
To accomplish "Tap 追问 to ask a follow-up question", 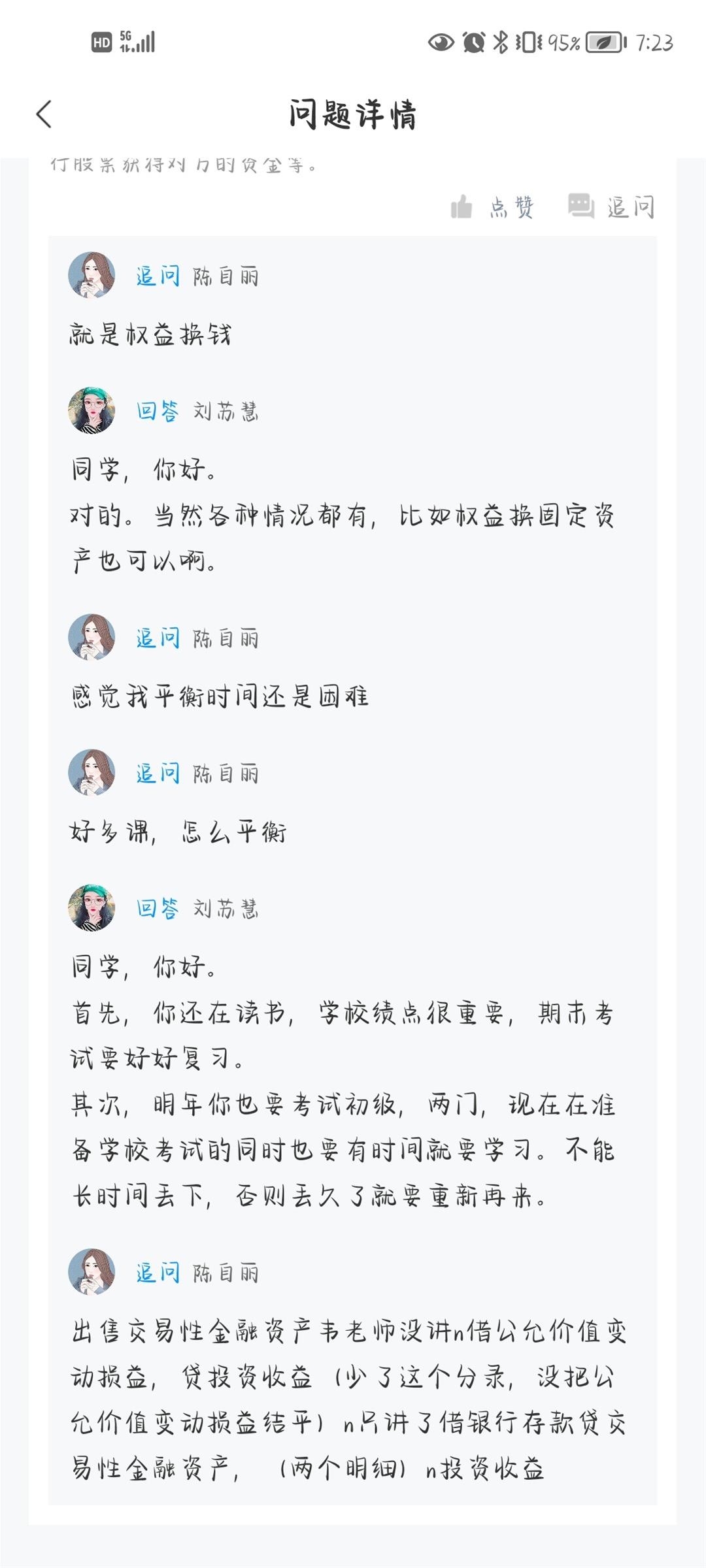I will point(611,207).
